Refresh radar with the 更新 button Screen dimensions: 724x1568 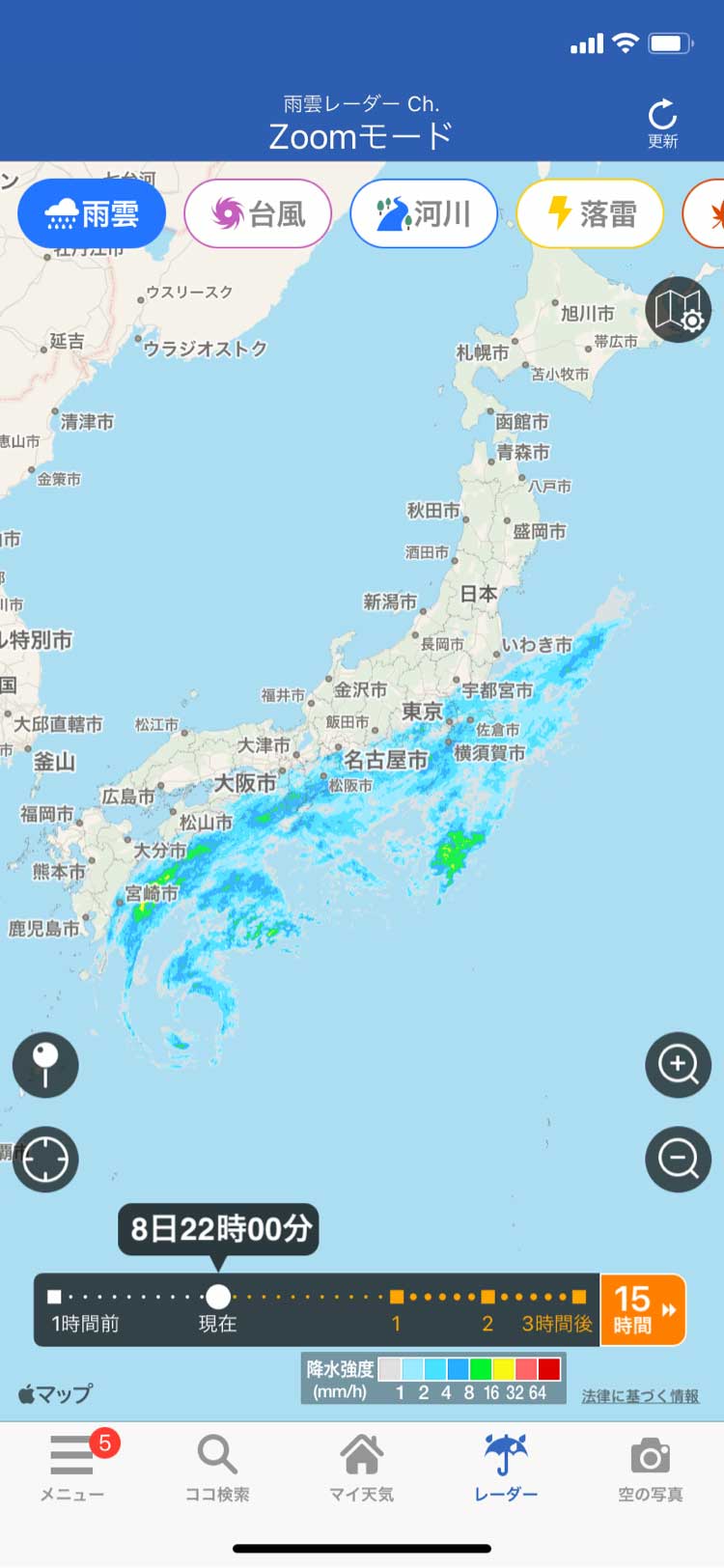[662, 124]
